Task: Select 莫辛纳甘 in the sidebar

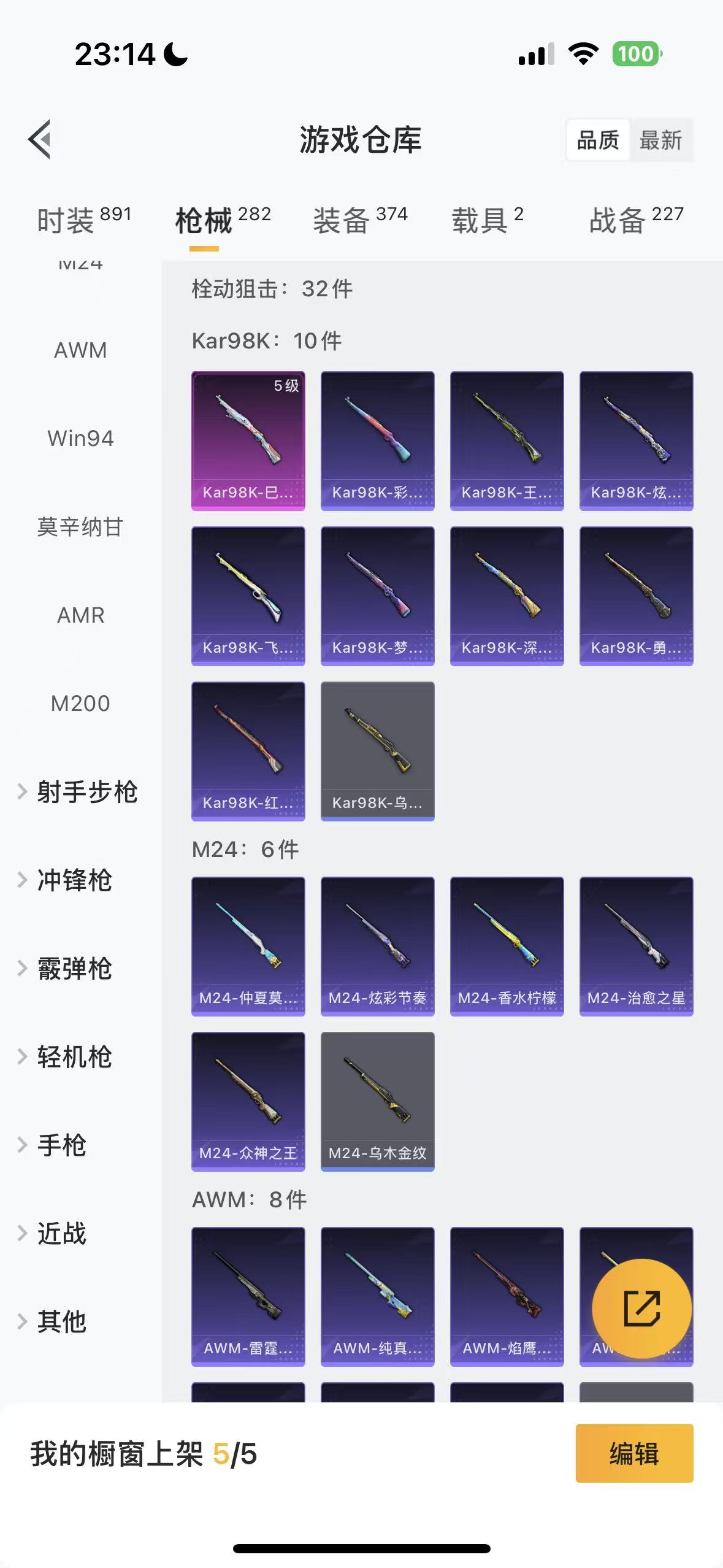Action: click(80, 527)
